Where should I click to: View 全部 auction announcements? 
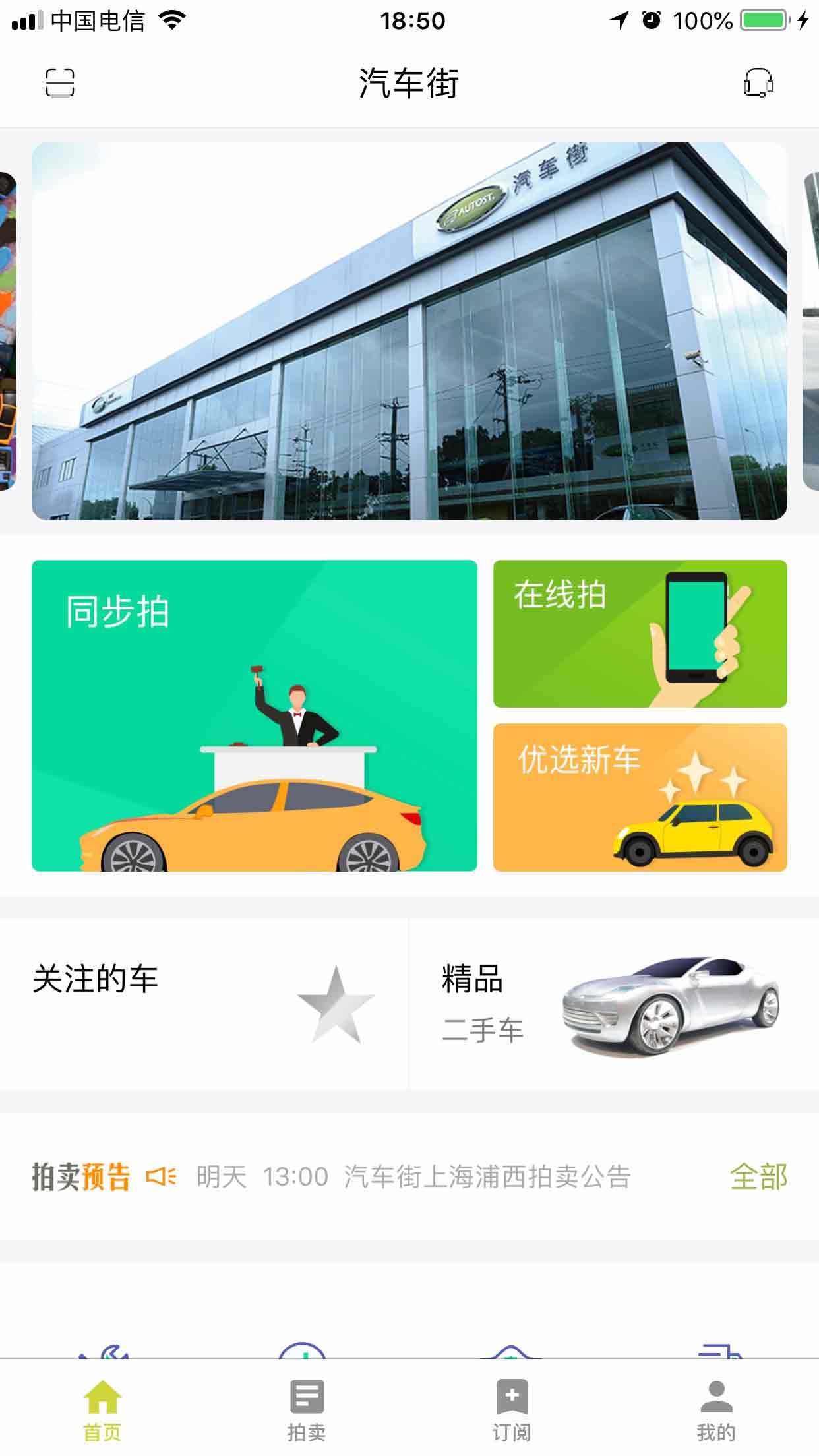click(759, 1177)
